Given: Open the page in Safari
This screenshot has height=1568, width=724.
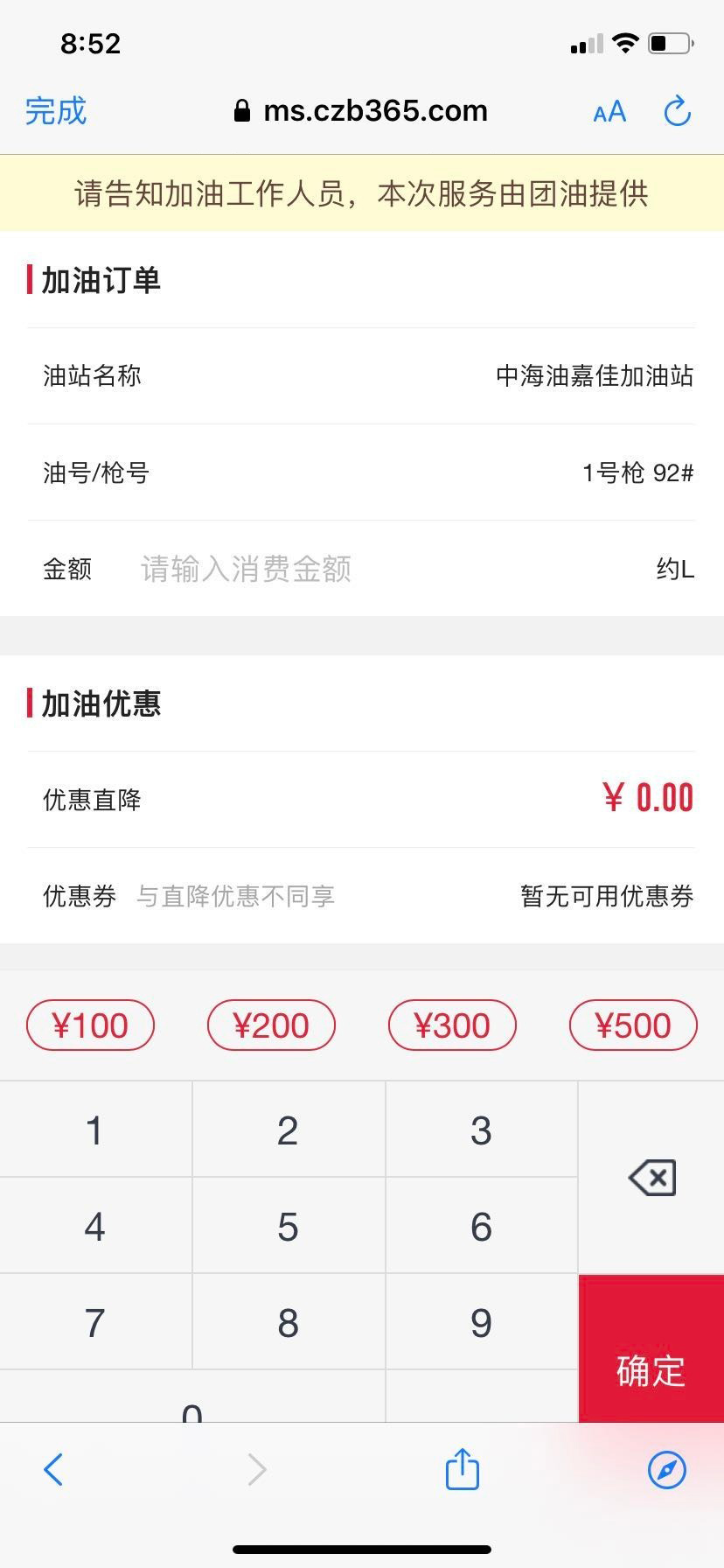Looking at the screenshot, I should 667,1469.
